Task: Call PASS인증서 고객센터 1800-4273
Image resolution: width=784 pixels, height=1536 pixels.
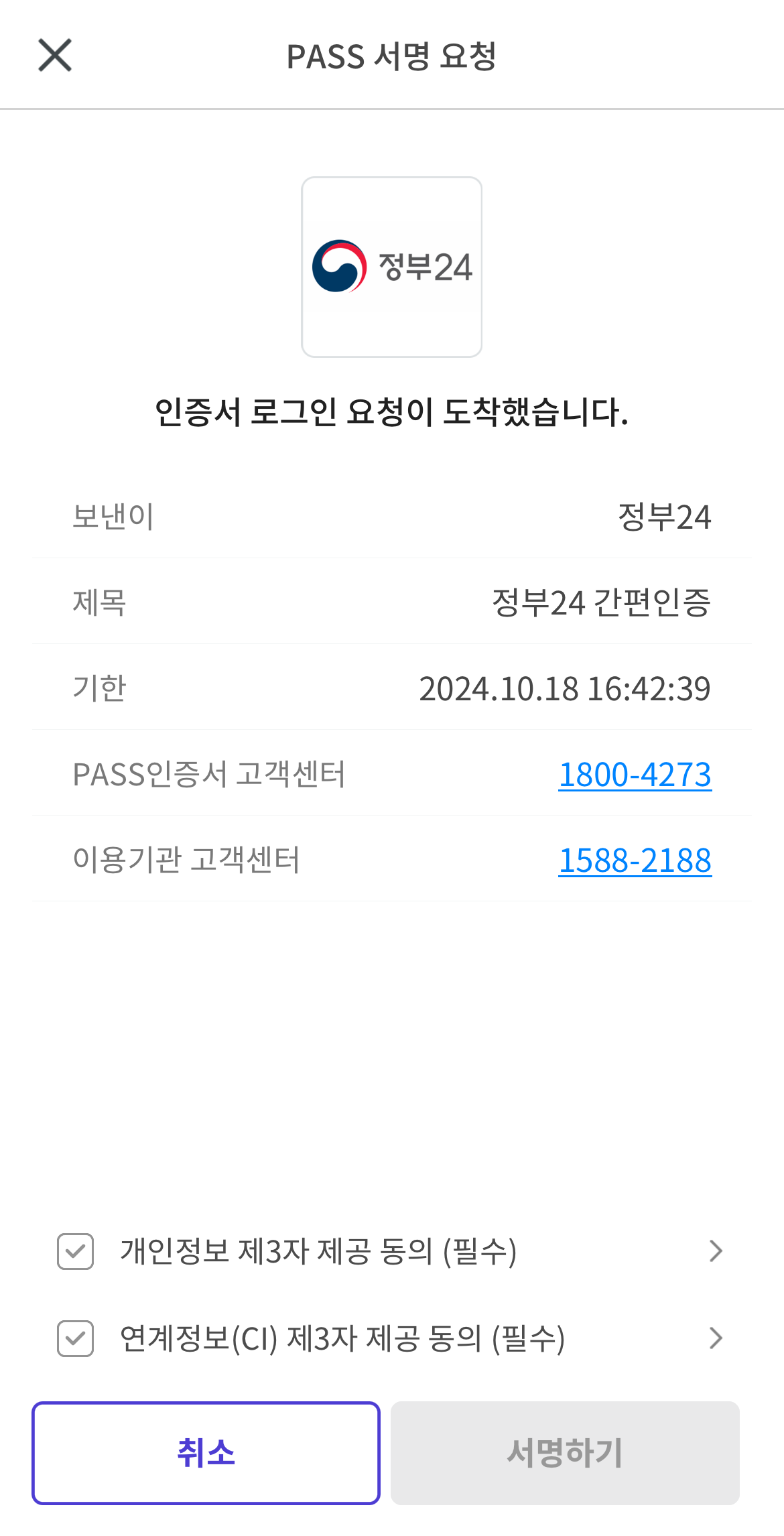Action: coord(635,774)
